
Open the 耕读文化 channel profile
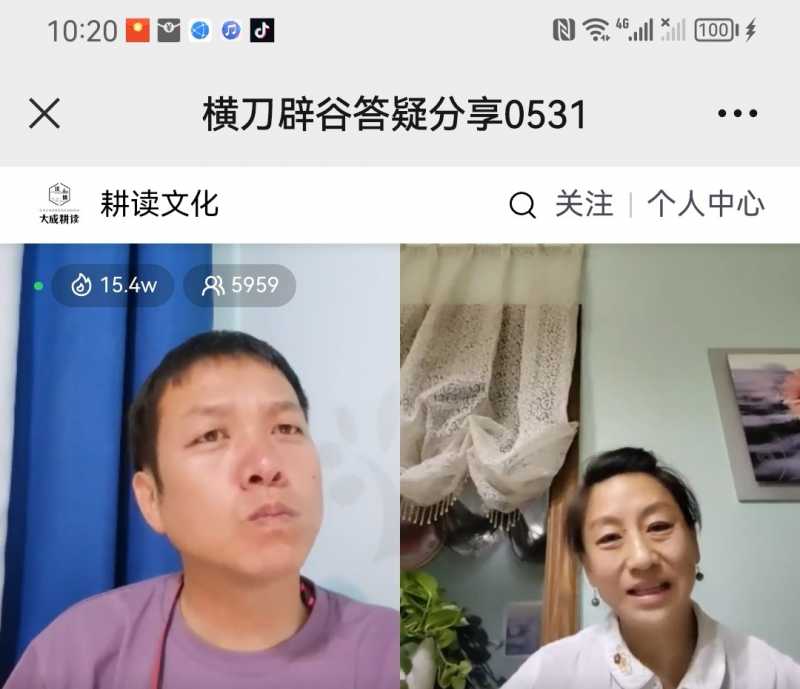158,204
